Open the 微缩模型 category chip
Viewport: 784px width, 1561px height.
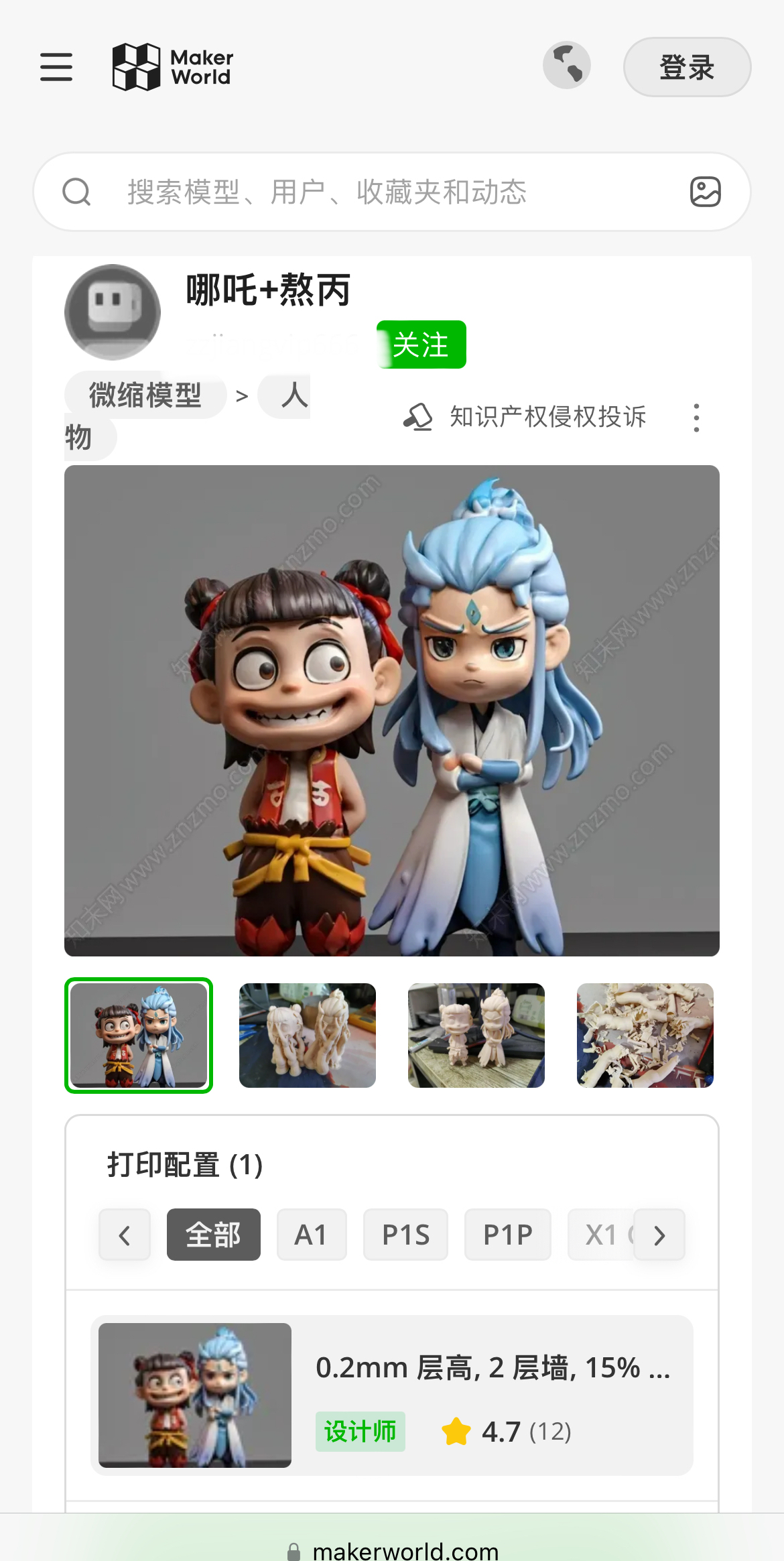145,395
